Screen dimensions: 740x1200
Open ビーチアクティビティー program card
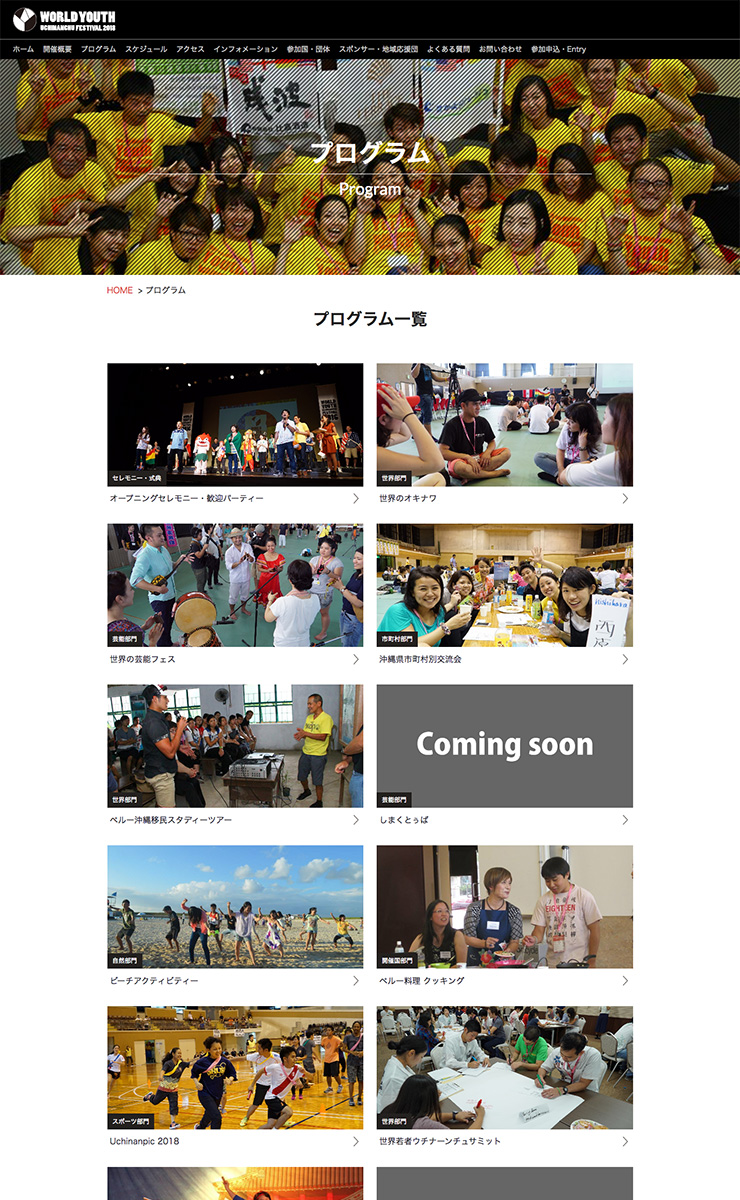[x=235, y=908]
